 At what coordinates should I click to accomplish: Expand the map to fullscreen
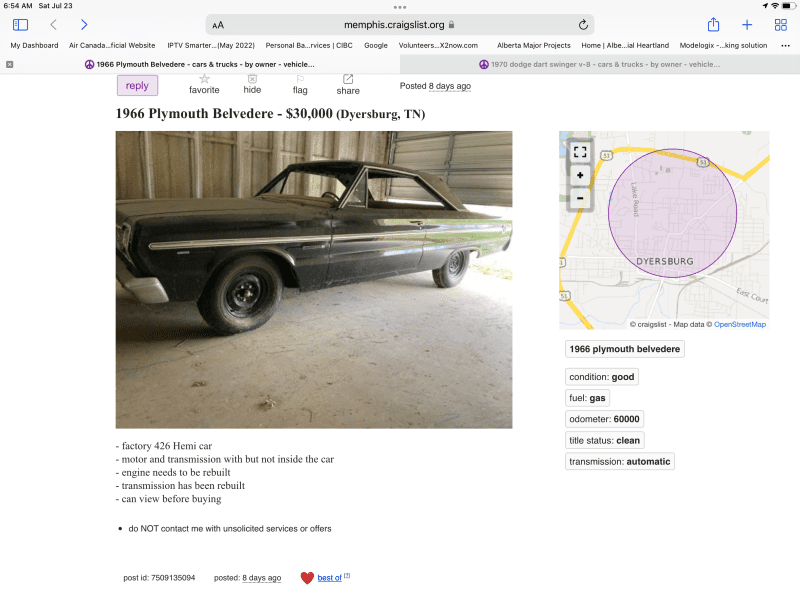[x=580, y=152]
